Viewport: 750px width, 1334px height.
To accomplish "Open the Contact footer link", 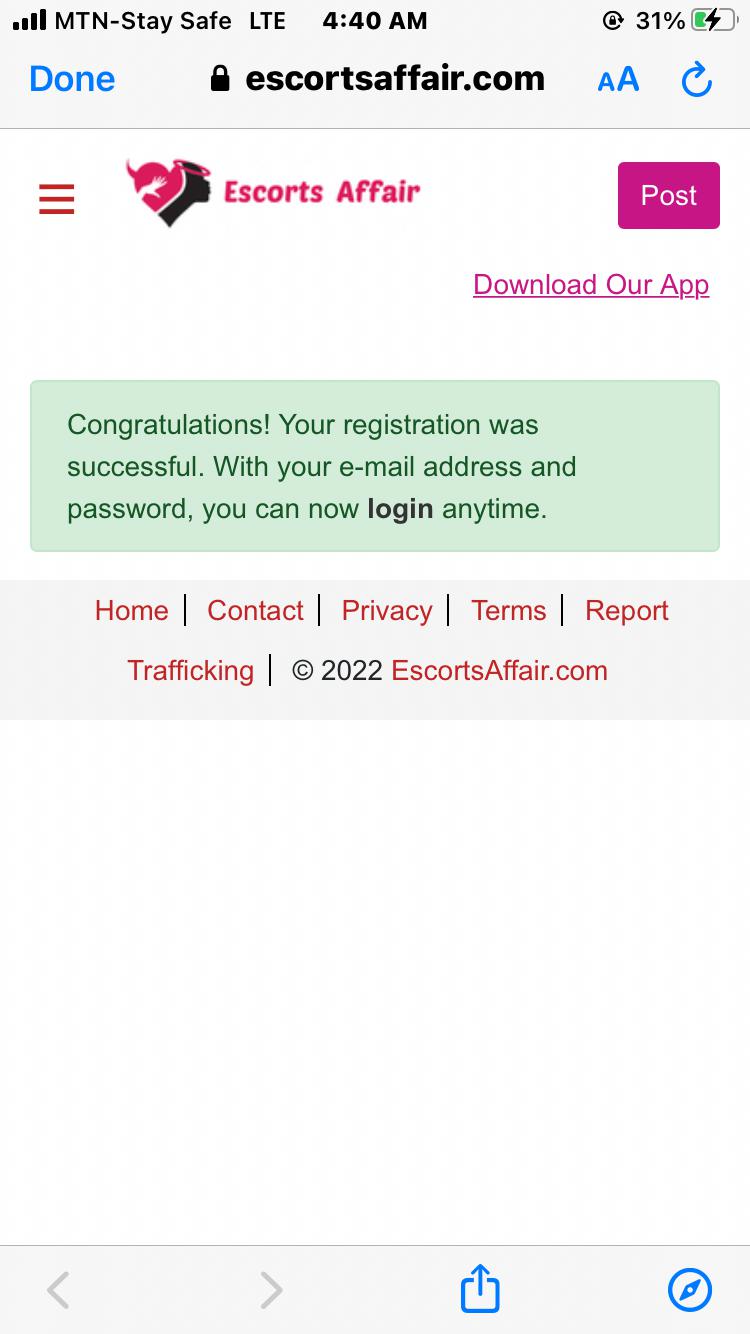I will (x=255, y=611).
